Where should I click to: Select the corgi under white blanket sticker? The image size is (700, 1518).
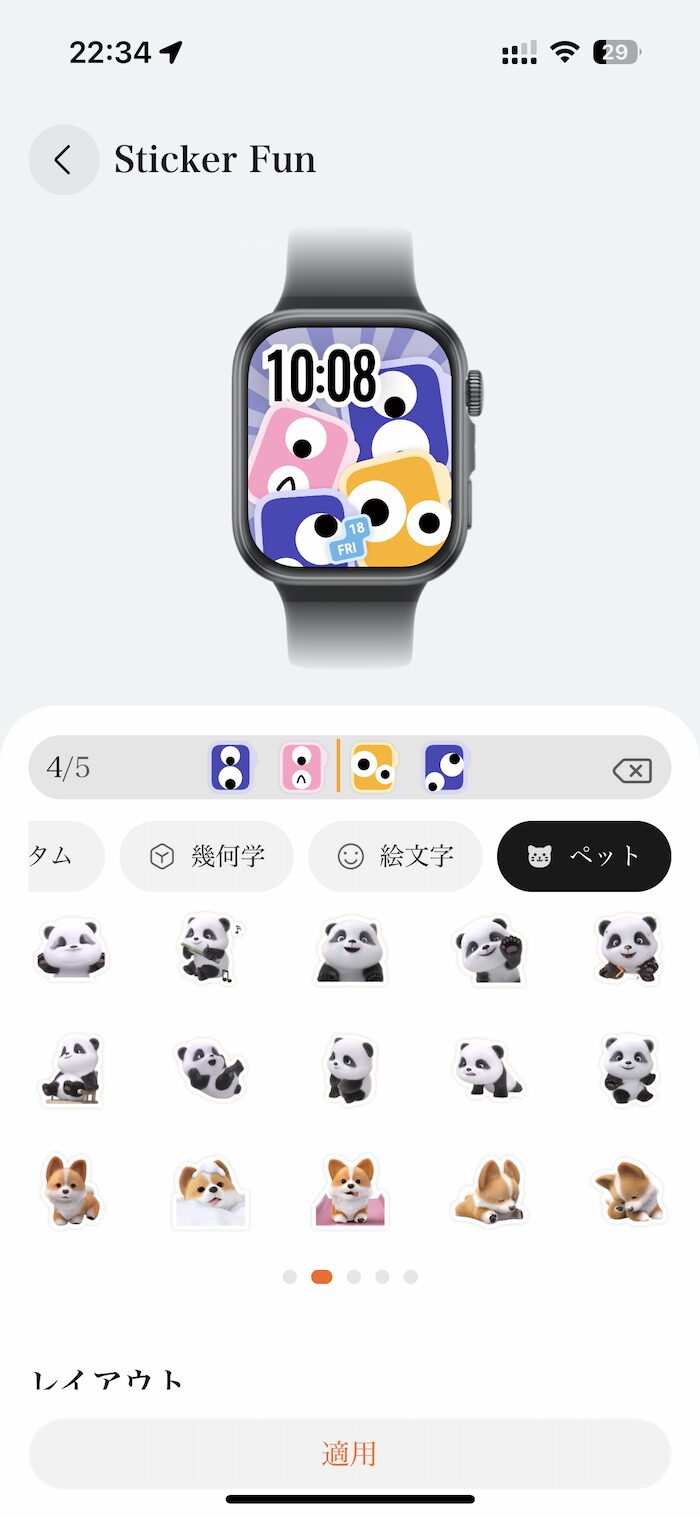(209, 1192)
